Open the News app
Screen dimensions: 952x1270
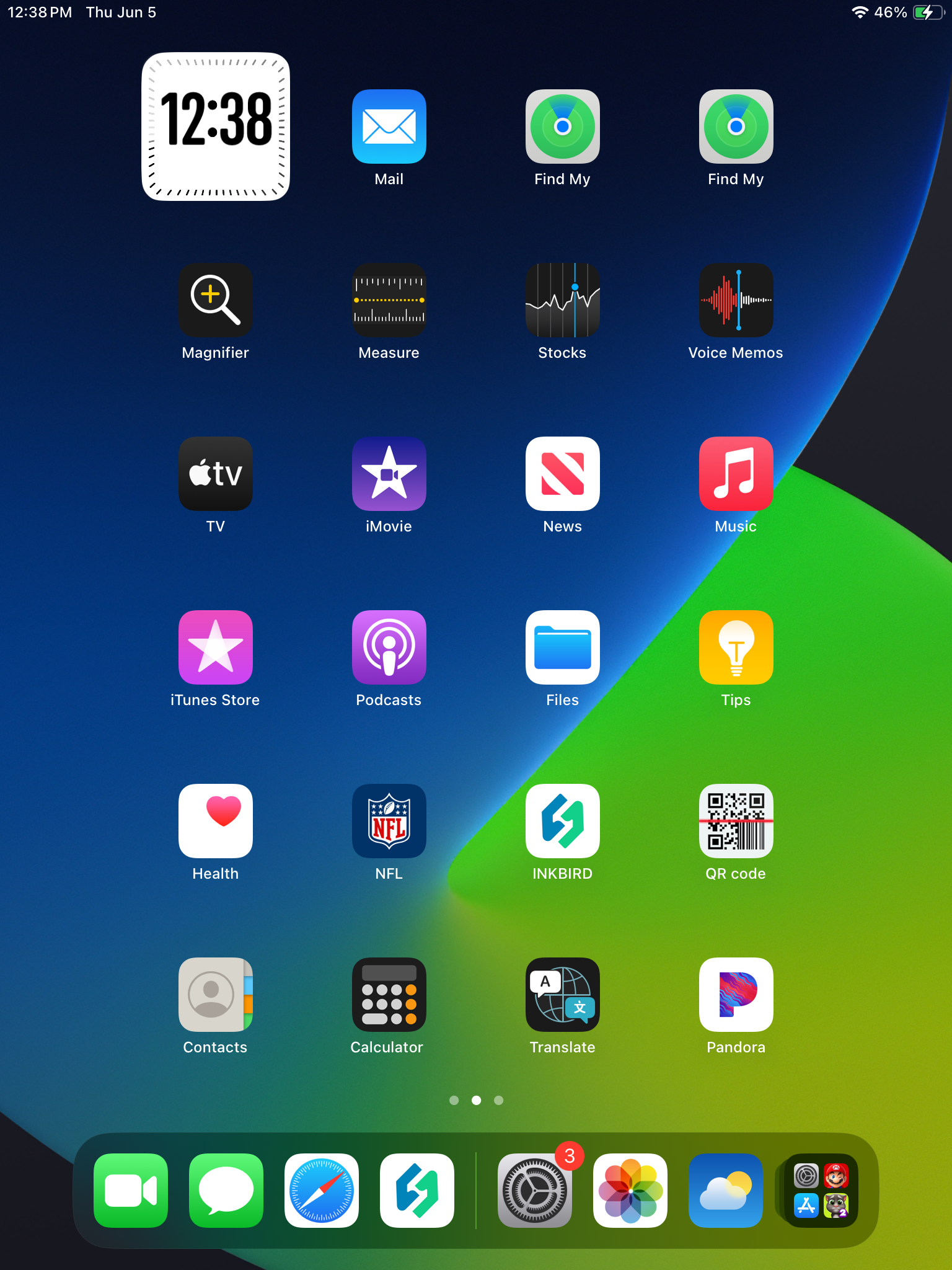coord(562,474)
